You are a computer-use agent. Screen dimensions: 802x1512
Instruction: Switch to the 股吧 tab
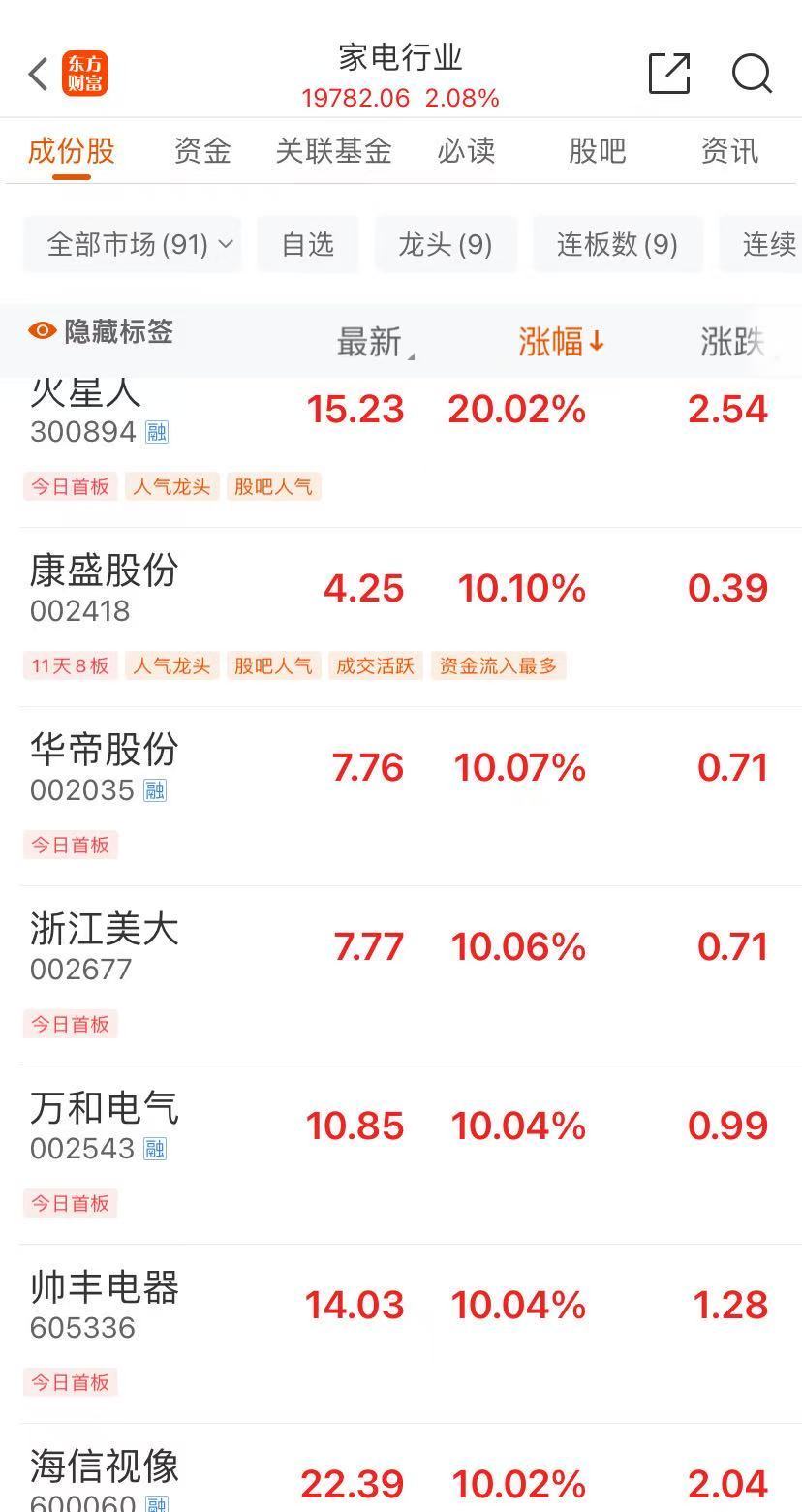597,151
